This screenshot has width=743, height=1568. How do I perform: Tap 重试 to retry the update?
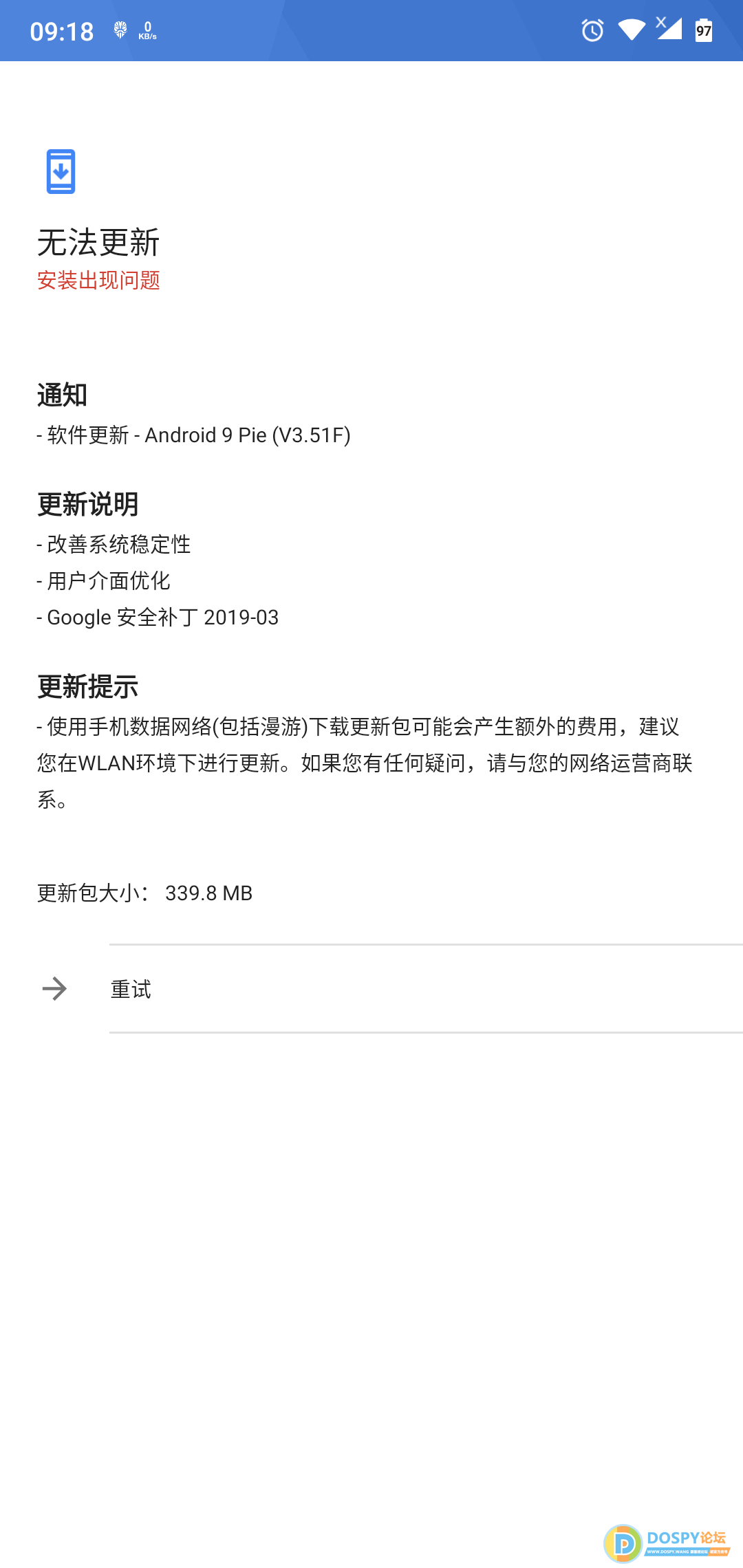[x=131, y=989]
